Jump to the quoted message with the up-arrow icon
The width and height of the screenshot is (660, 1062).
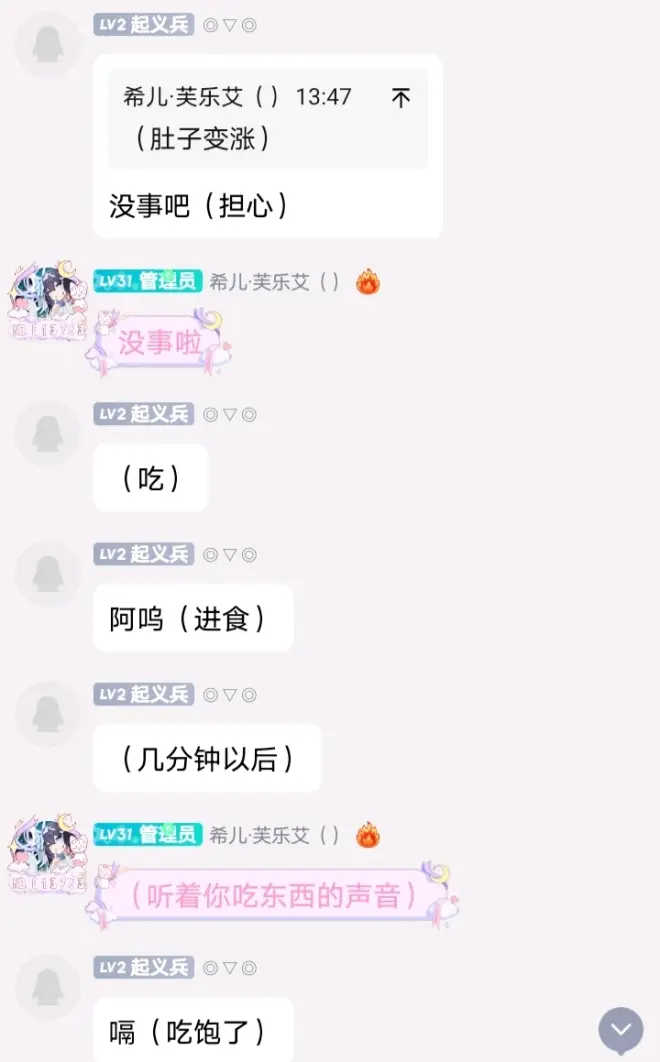401,97
